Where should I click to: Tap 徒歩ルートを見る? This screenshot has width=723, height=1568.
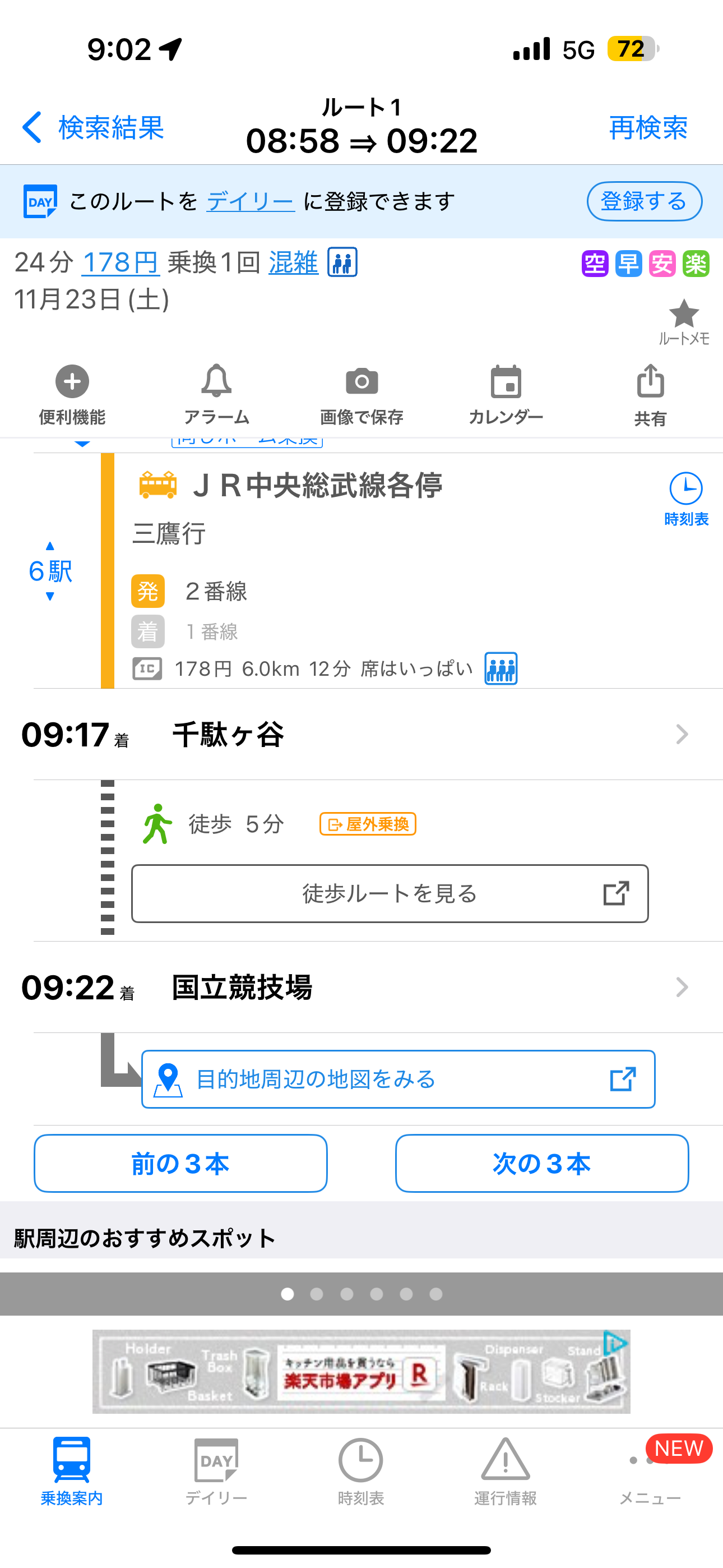[390, 893]
